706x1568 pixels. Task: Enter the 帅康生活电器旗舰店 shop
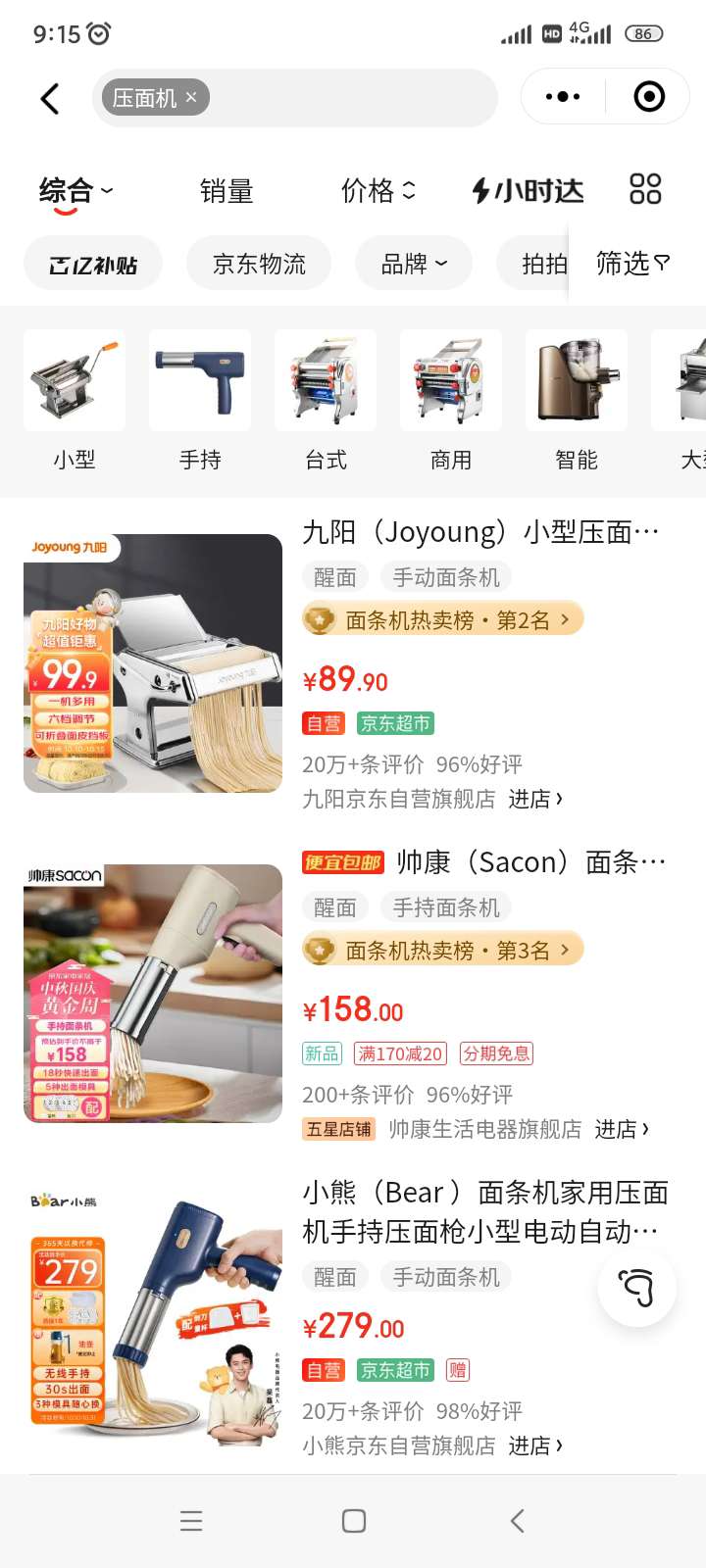click(621, 1129)
